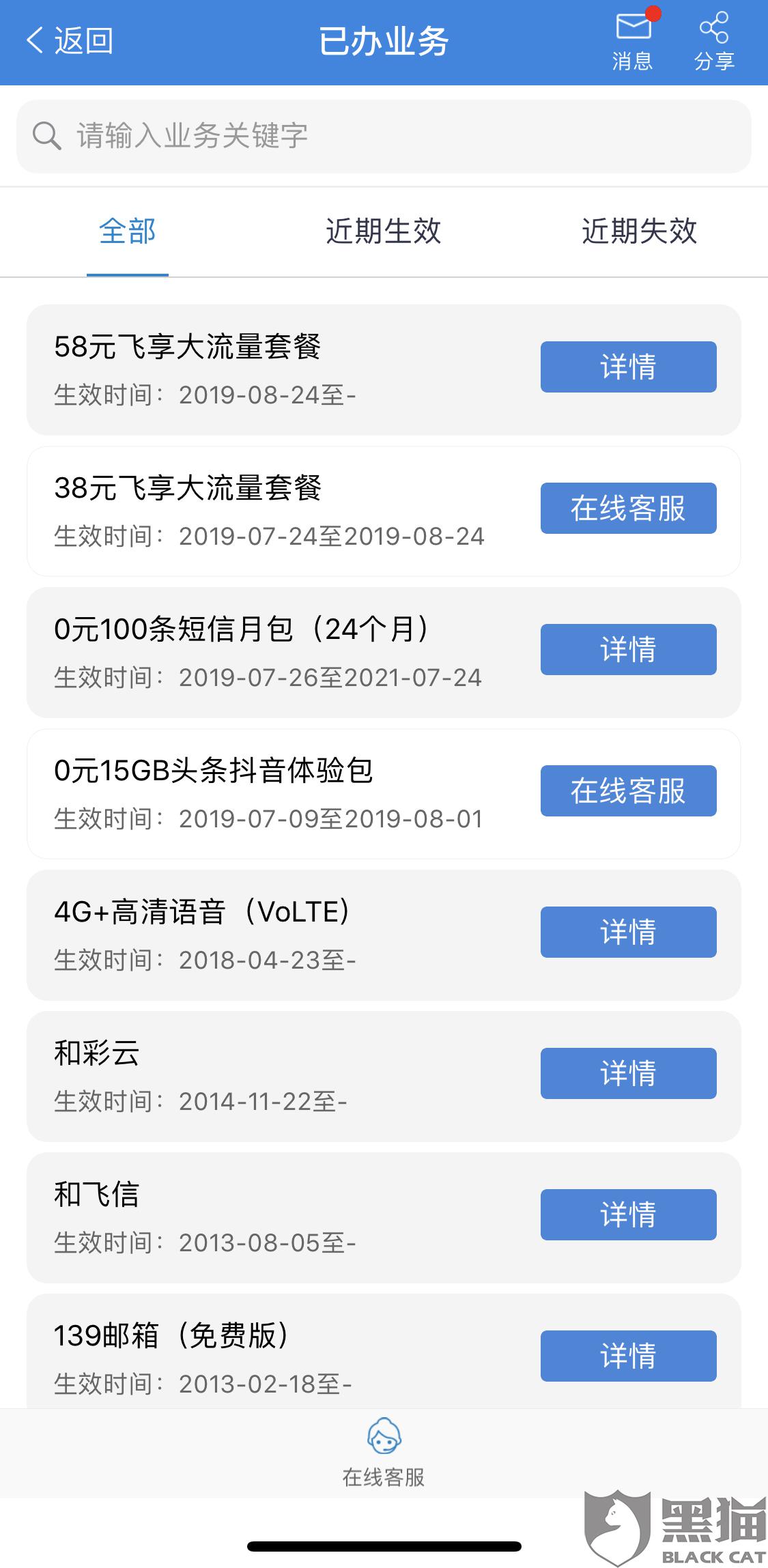Switch to the 近期生效 tab
Viewport: 768px width, 1568px height.
click(384, 231)
